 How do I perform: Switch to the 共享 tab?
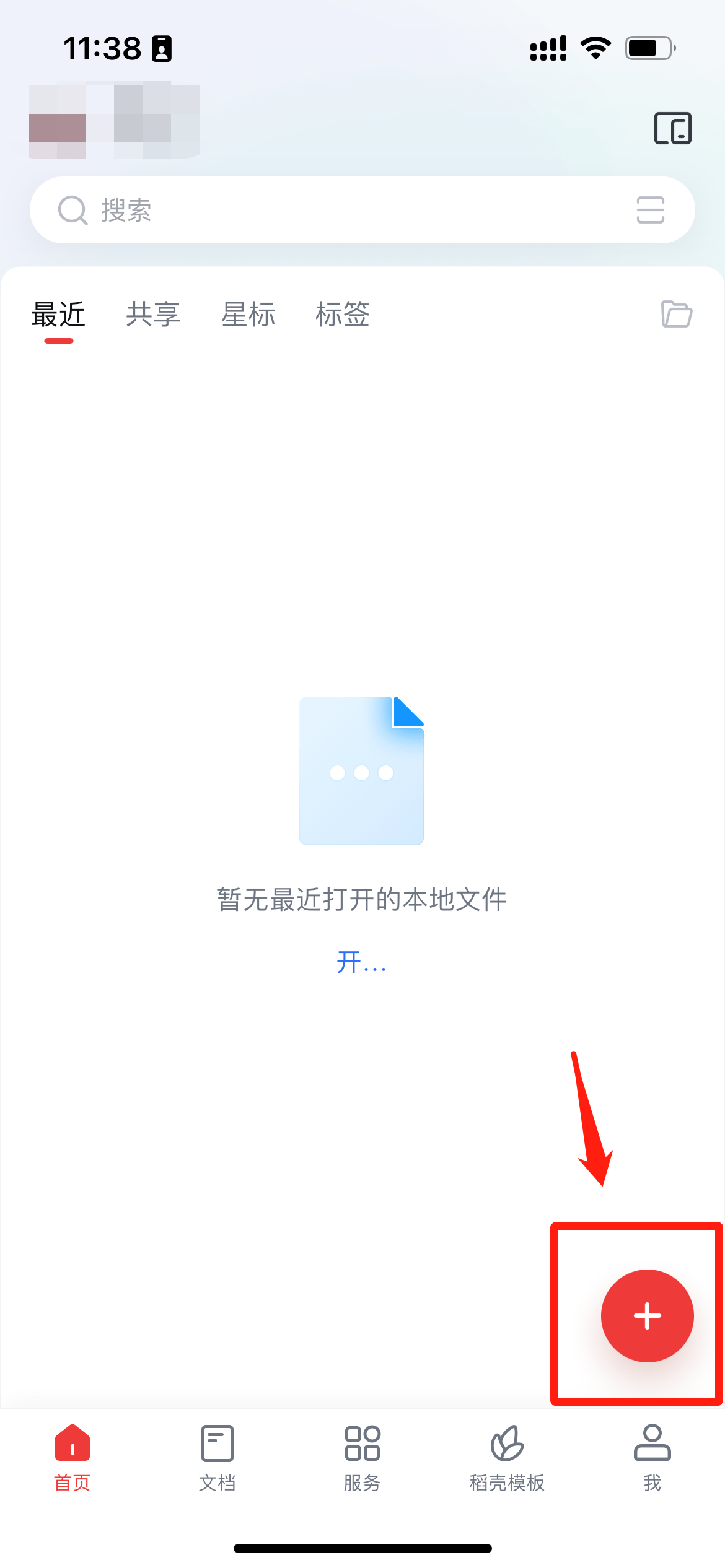click(x=152, y=315)
